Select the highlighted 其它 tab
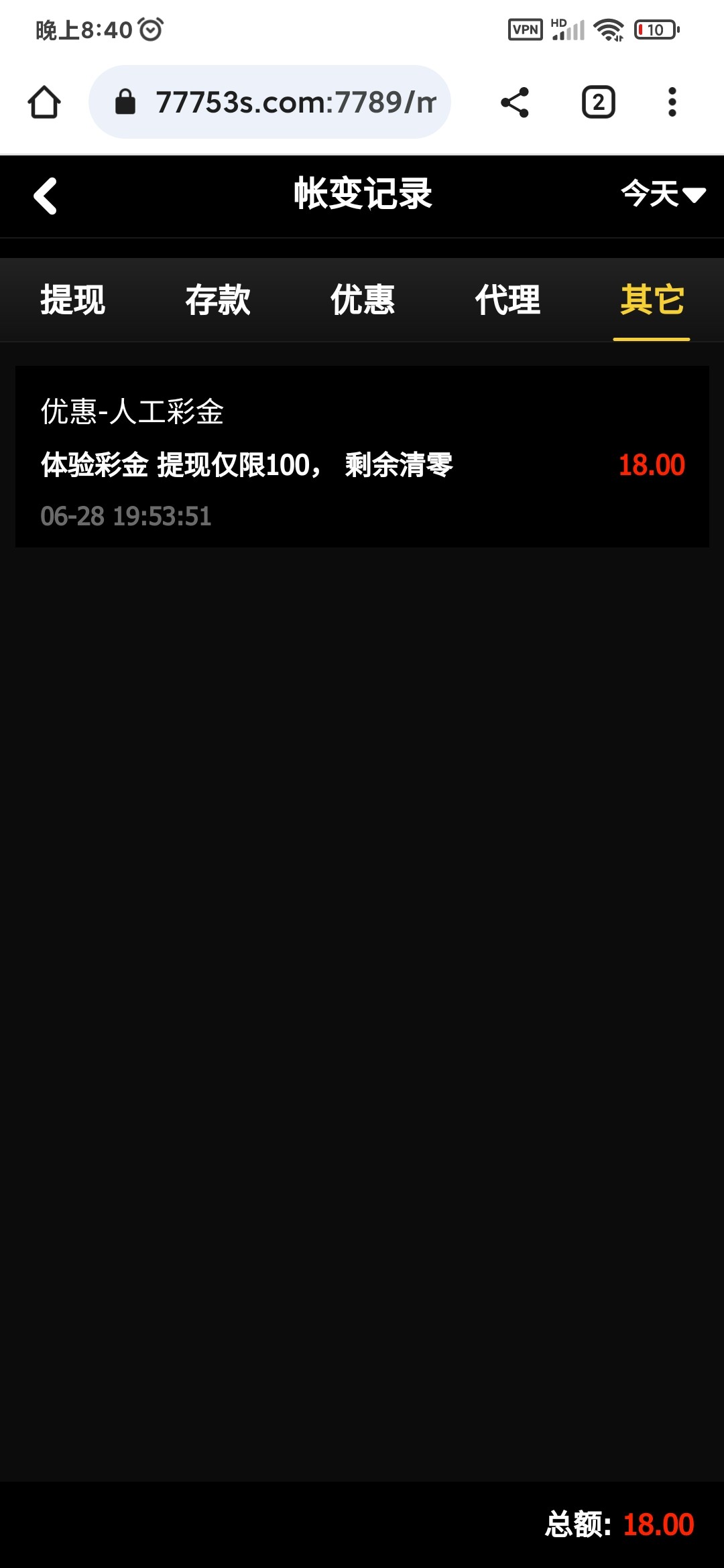This screenshot has height=1568, width=724. pyautogui.click(x=652, y=301)
